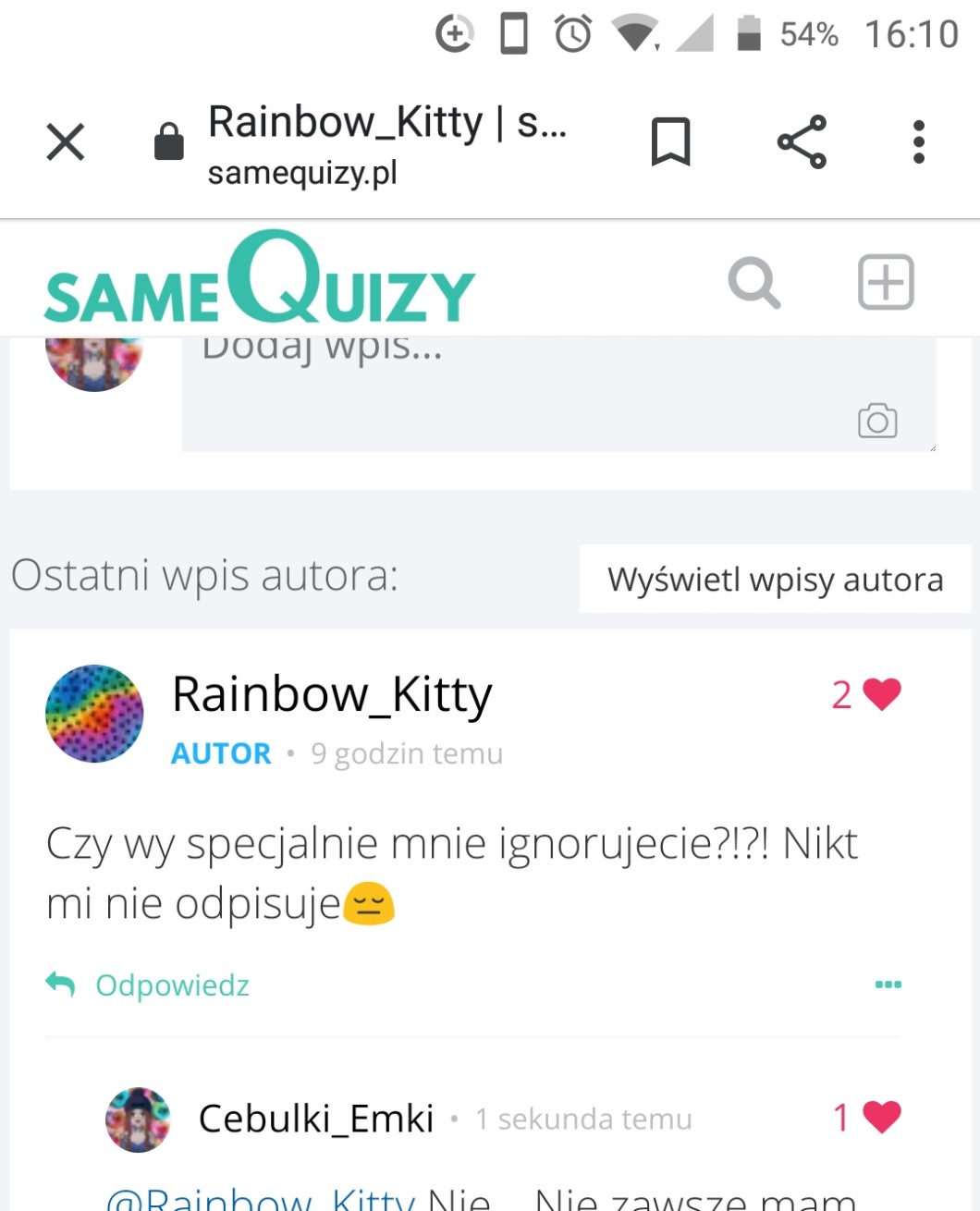Like Rainbow_Kitty's post with the heart
The height and width of the screenshot is (1211, 980).
click(x=881, y=694)
